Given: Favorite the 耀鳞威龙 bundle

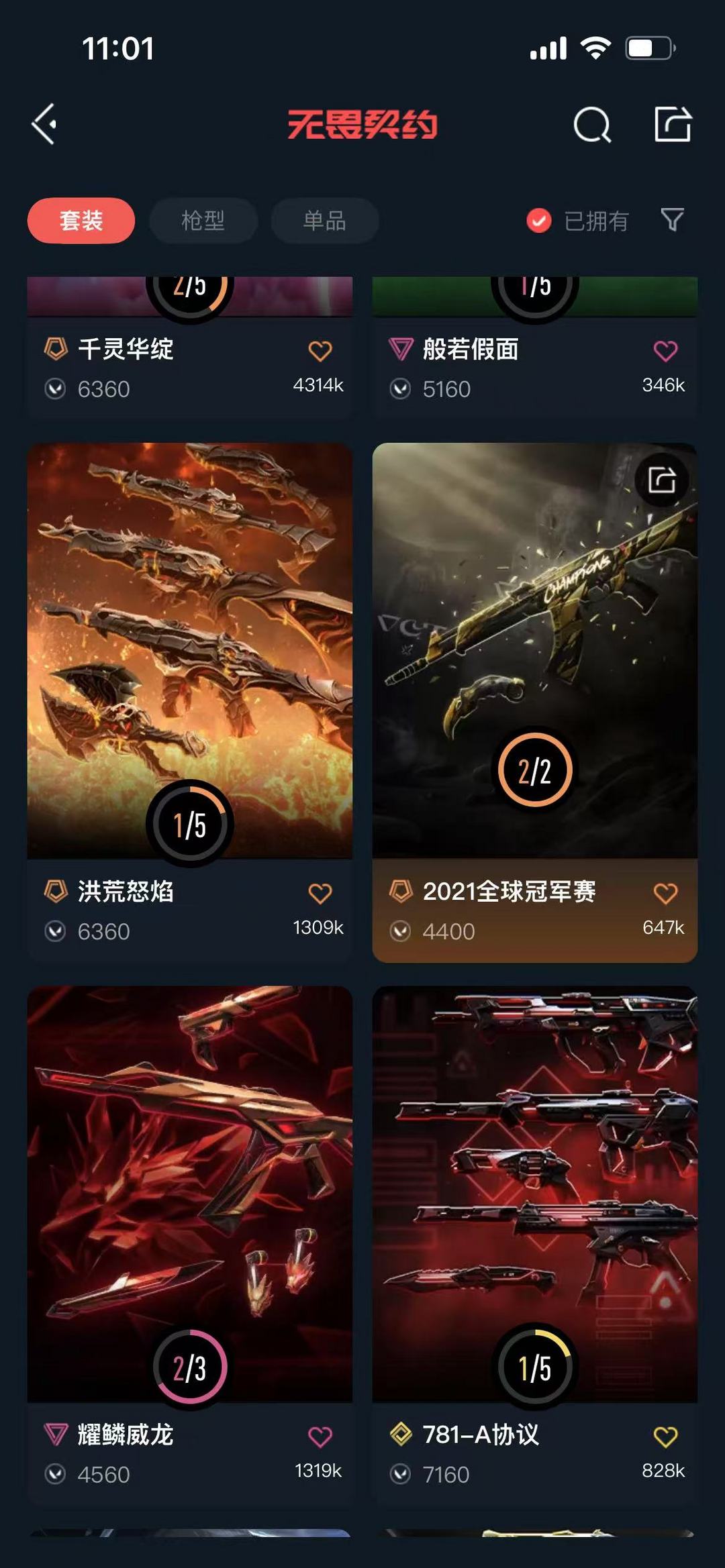Looking at the screenshot, I should [x=320, y=1436].
